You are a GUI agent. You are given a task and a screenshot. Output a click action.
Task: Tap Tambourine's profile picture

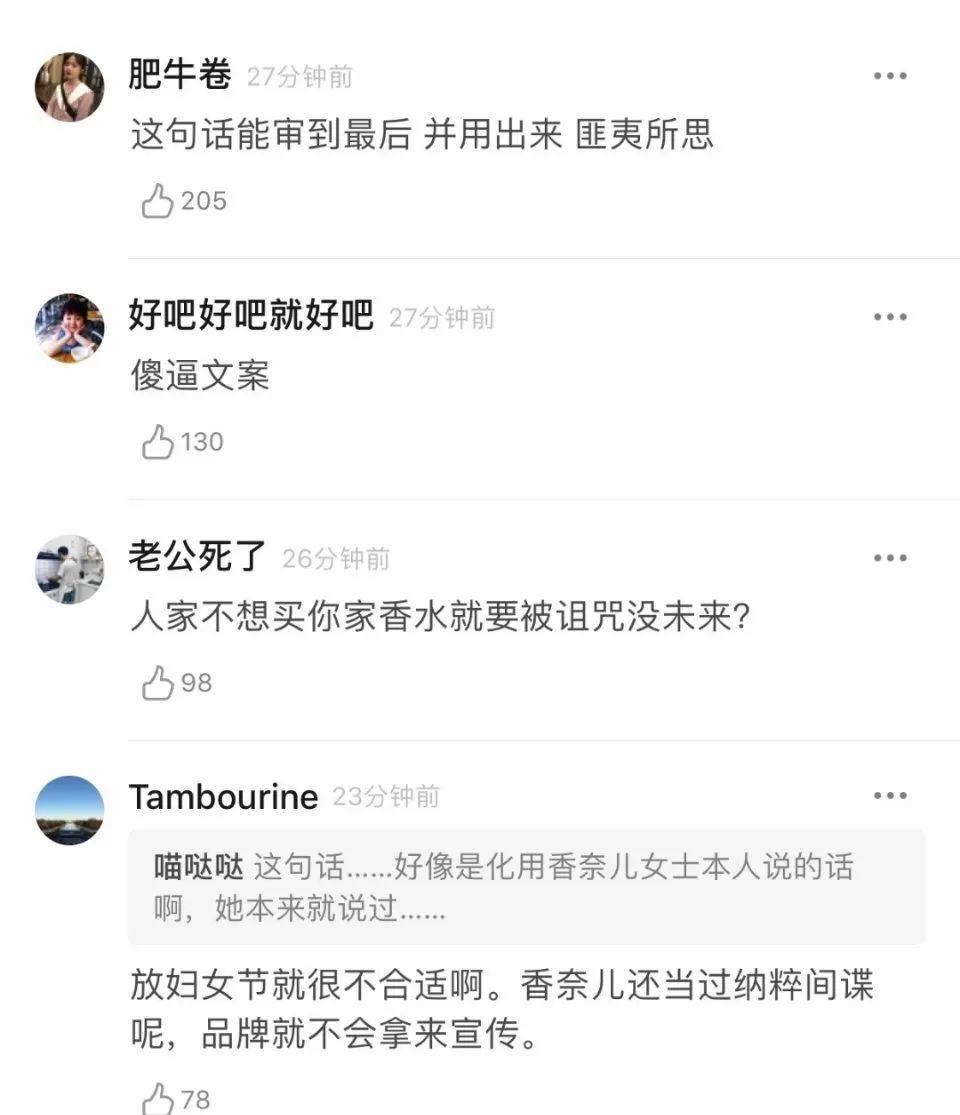coord(70,808)
